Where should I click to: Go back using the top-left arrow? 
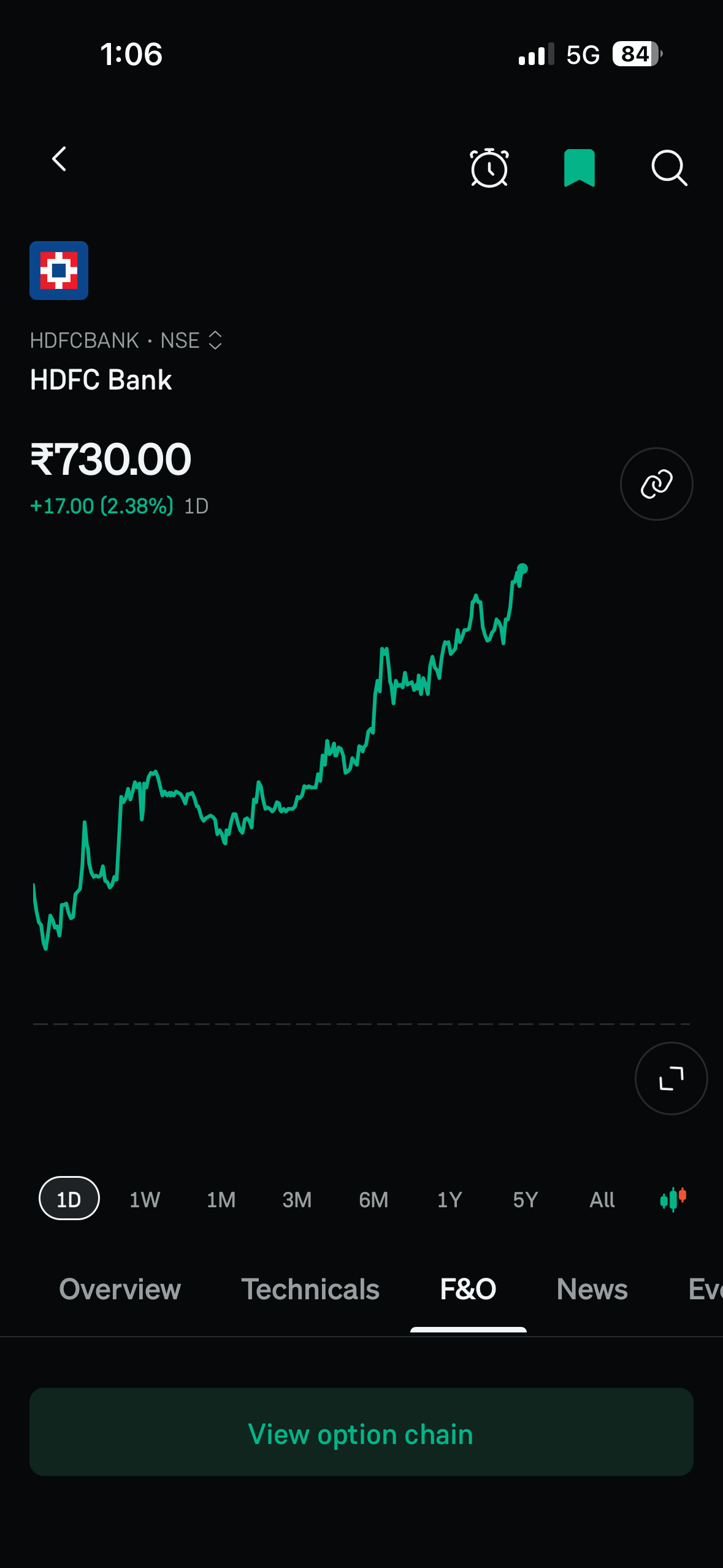click(59, 159)
